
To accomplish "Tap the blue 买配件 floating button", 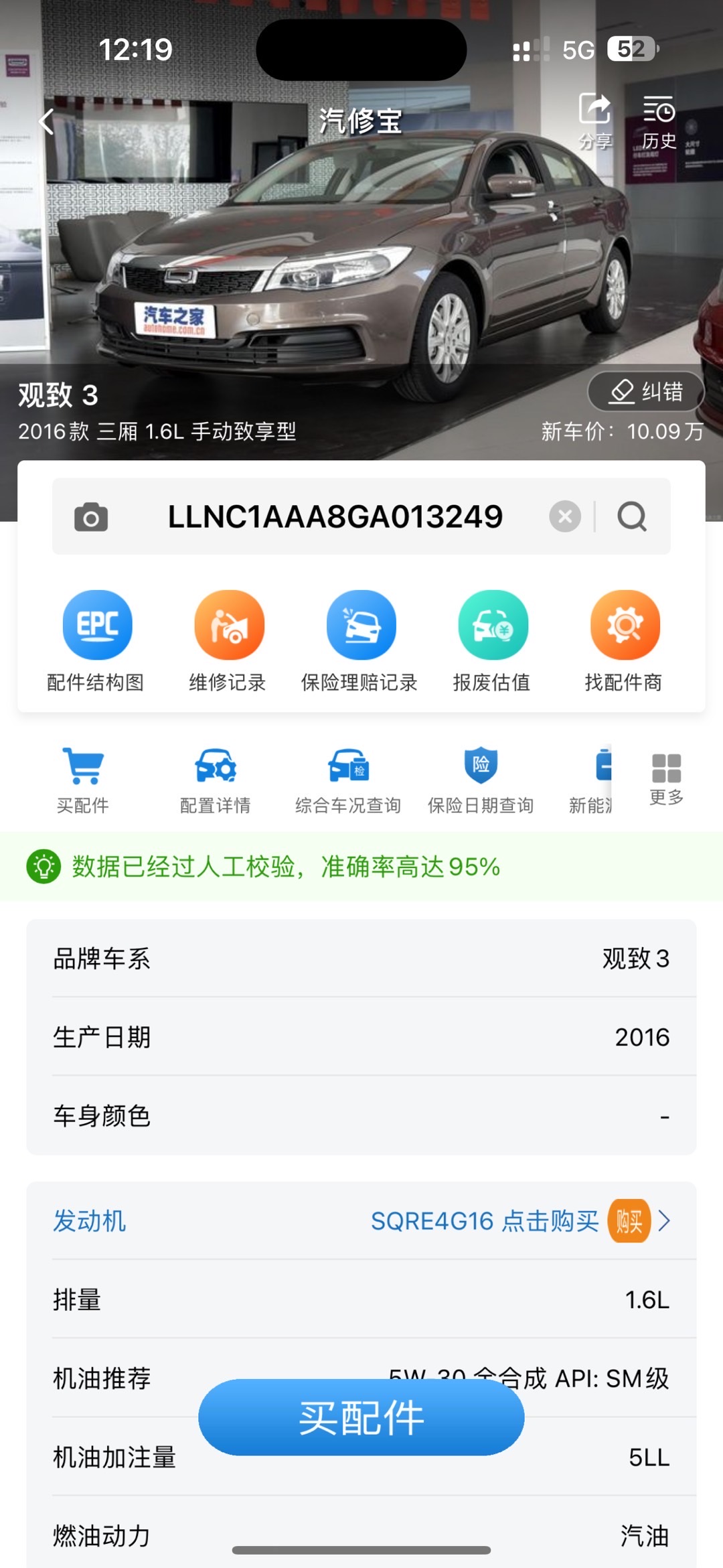I will pyautogui.click(x=361, y=1417).
